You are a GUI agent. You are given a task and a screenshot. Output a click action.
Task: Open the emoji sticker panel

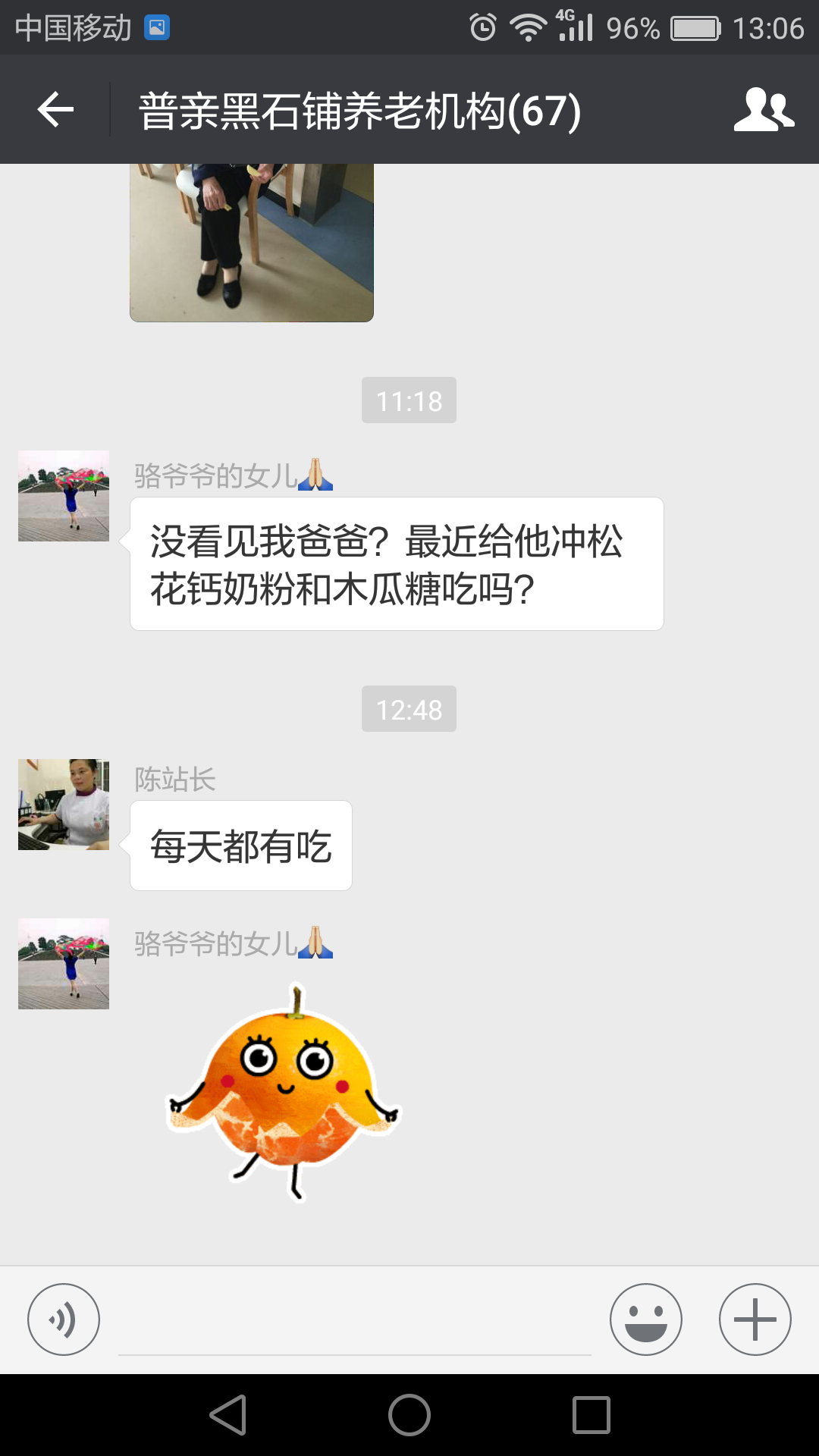tap(646, 1319)
